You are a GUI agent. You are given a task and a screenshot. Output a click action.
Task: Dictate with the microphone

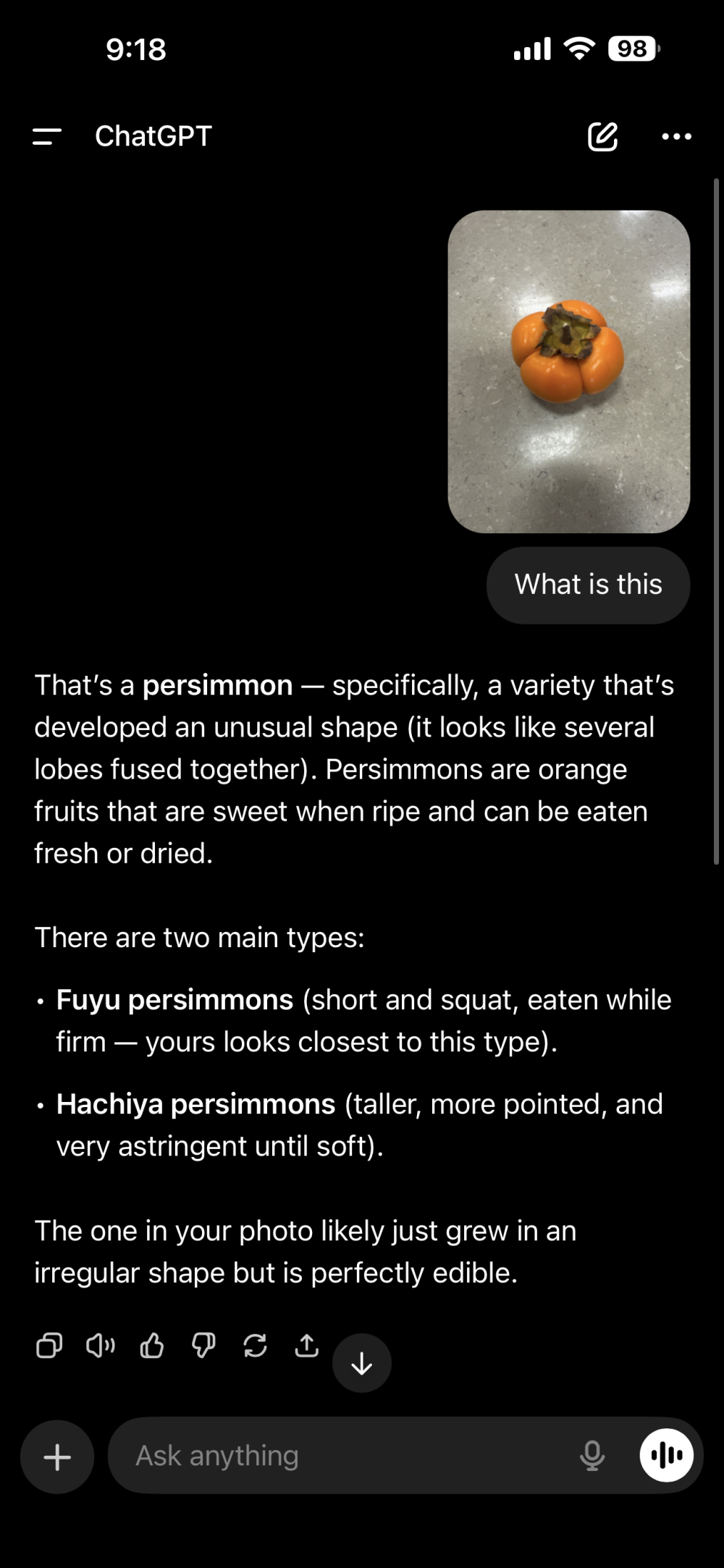coord(592,1456)
